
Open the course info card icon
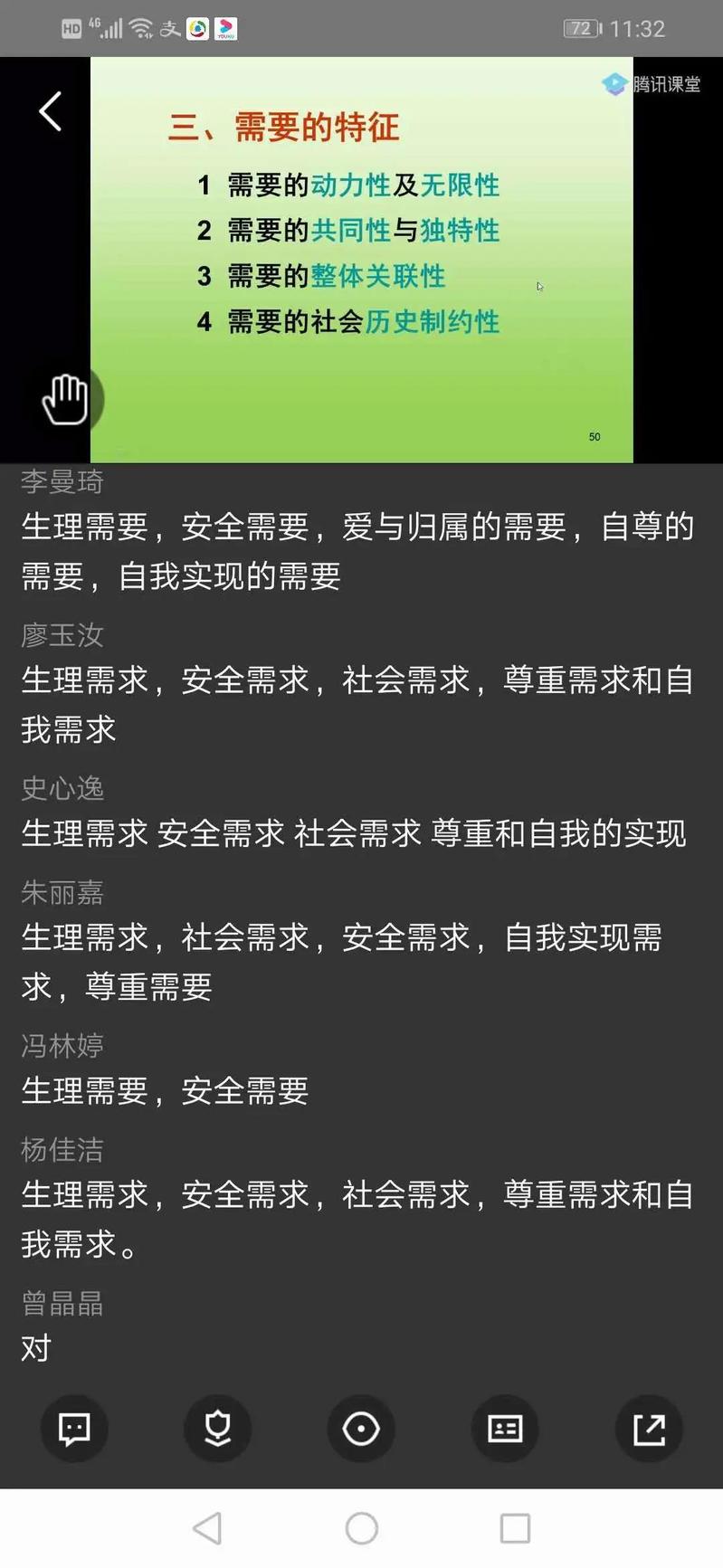pyautogui.click(x=505, y=1429)
